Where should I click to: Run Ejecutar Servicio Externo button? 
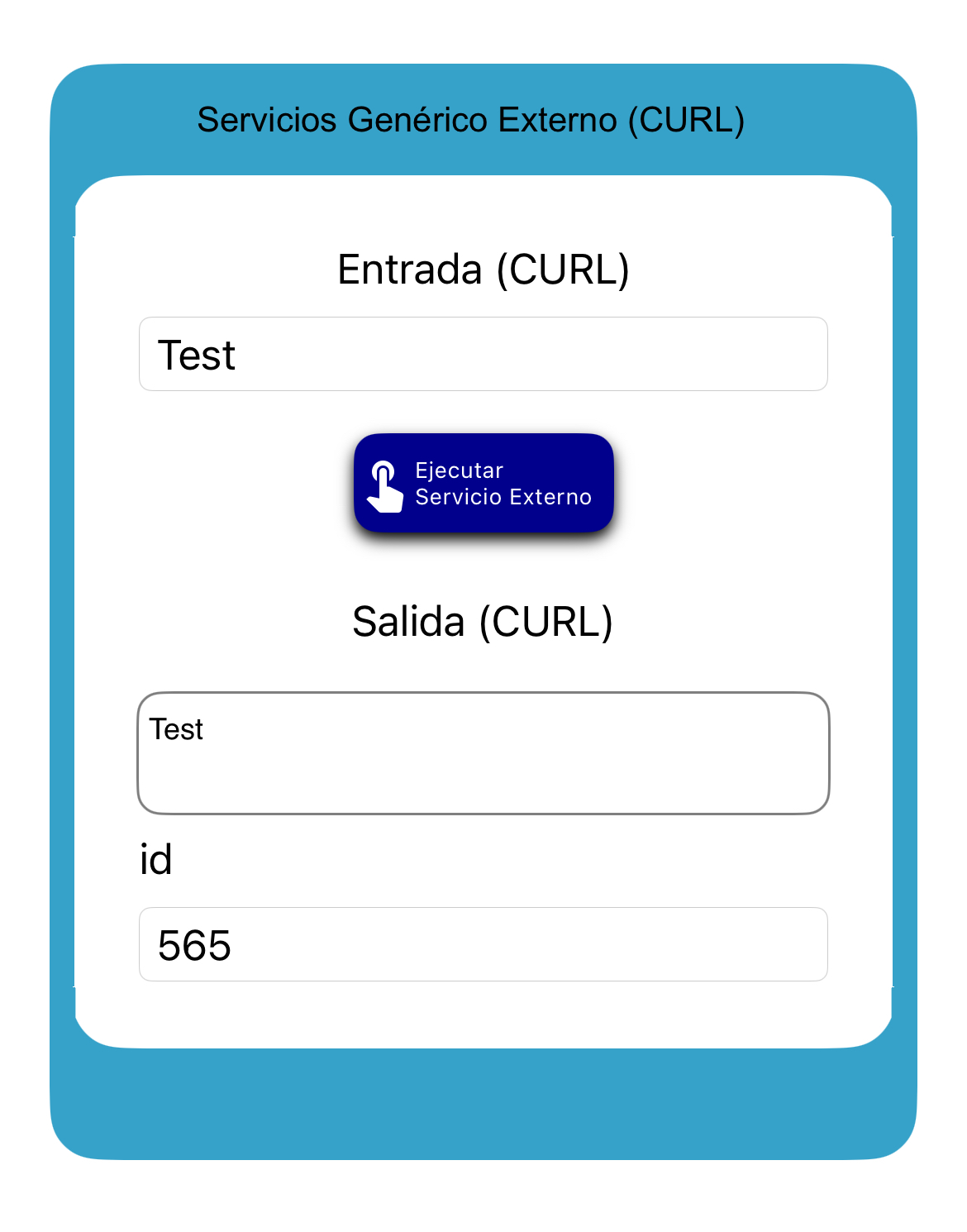[x=483, y=483]
